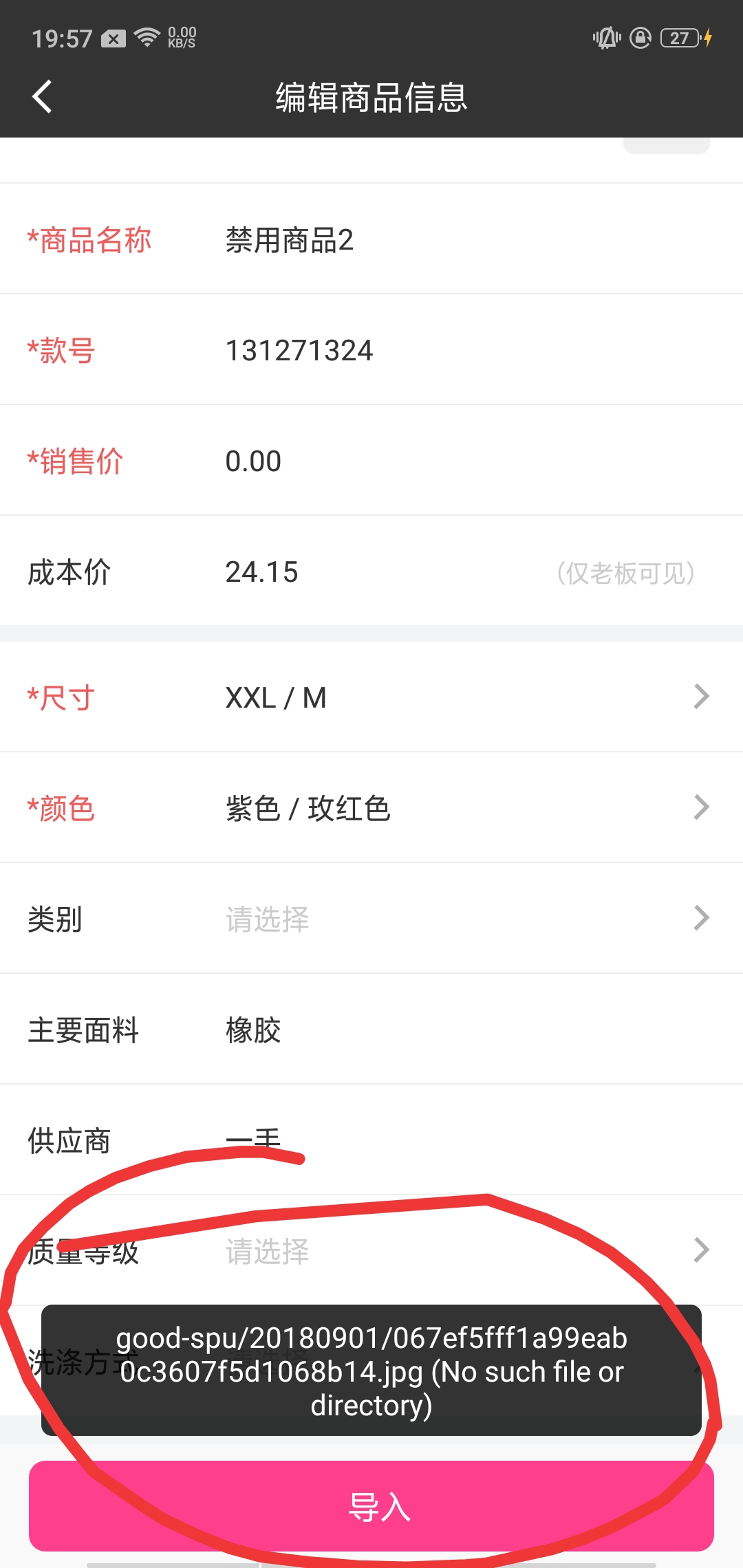Go back from 编辑商品信息 page
Viewport: 743px width, 1568px height.
click(43, 96)
